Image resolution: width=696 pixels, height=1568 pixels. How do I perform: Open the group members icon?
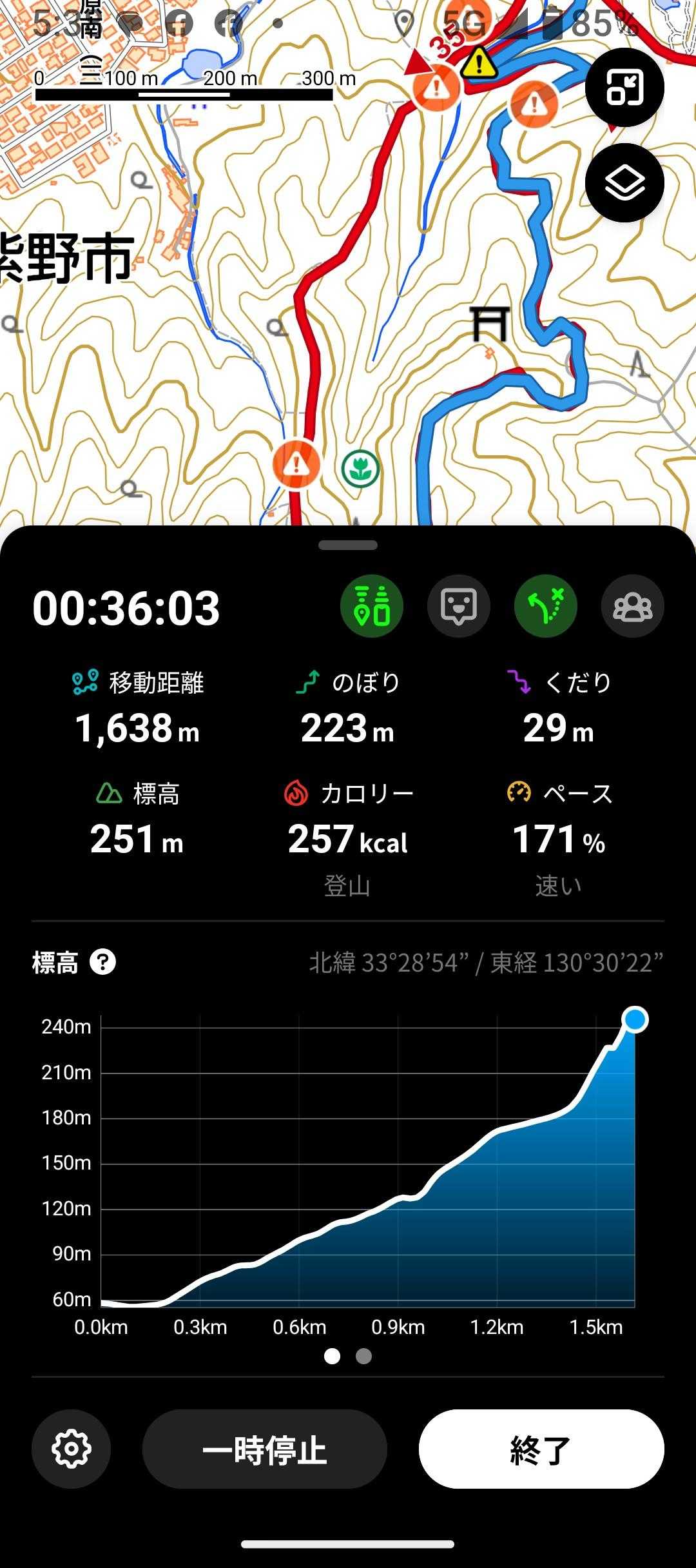(632, 607)
